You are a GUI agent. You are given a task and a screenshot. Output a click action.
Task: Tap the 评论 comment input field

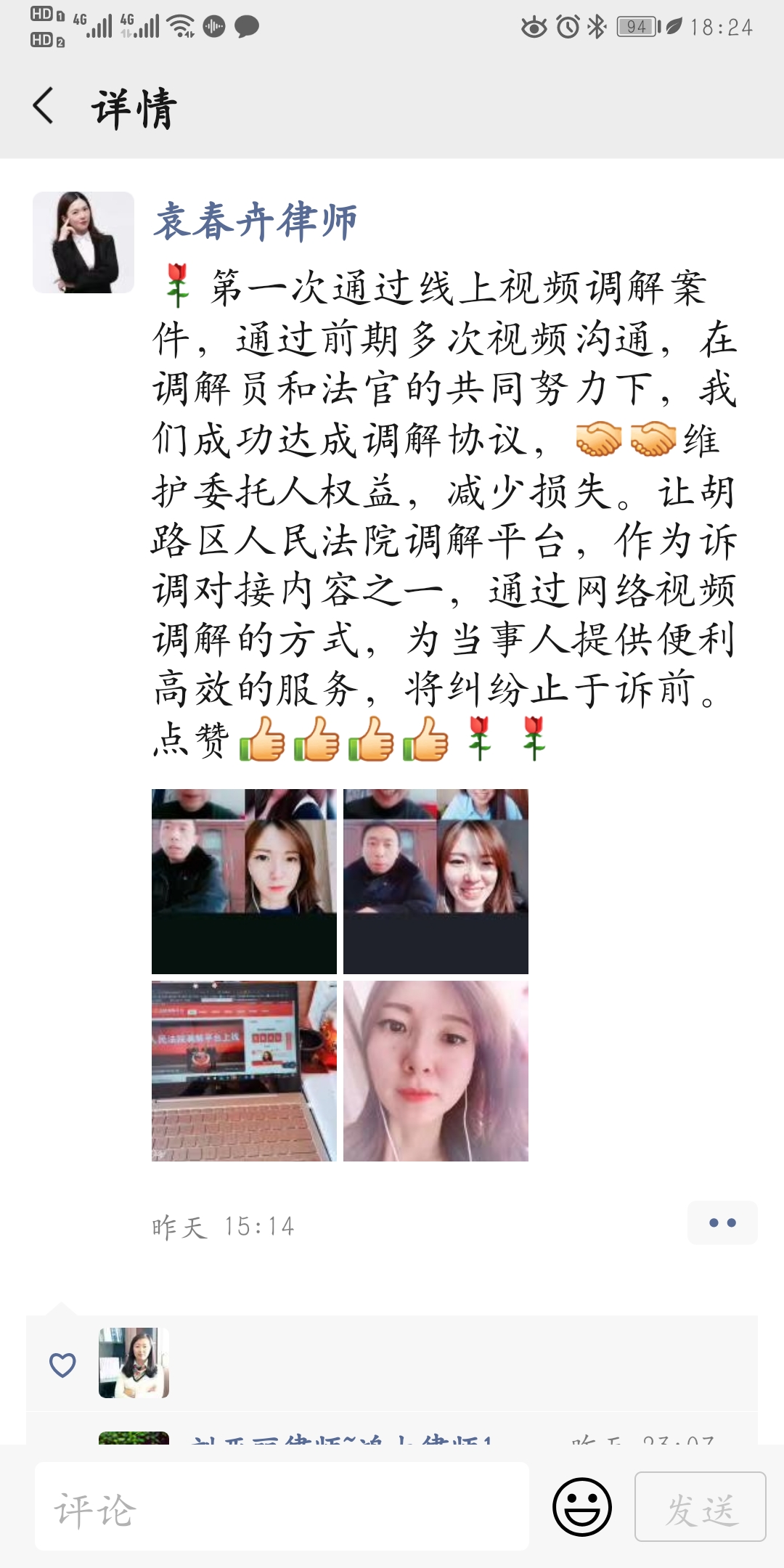pyautogui.click(x=282, y=1507)
